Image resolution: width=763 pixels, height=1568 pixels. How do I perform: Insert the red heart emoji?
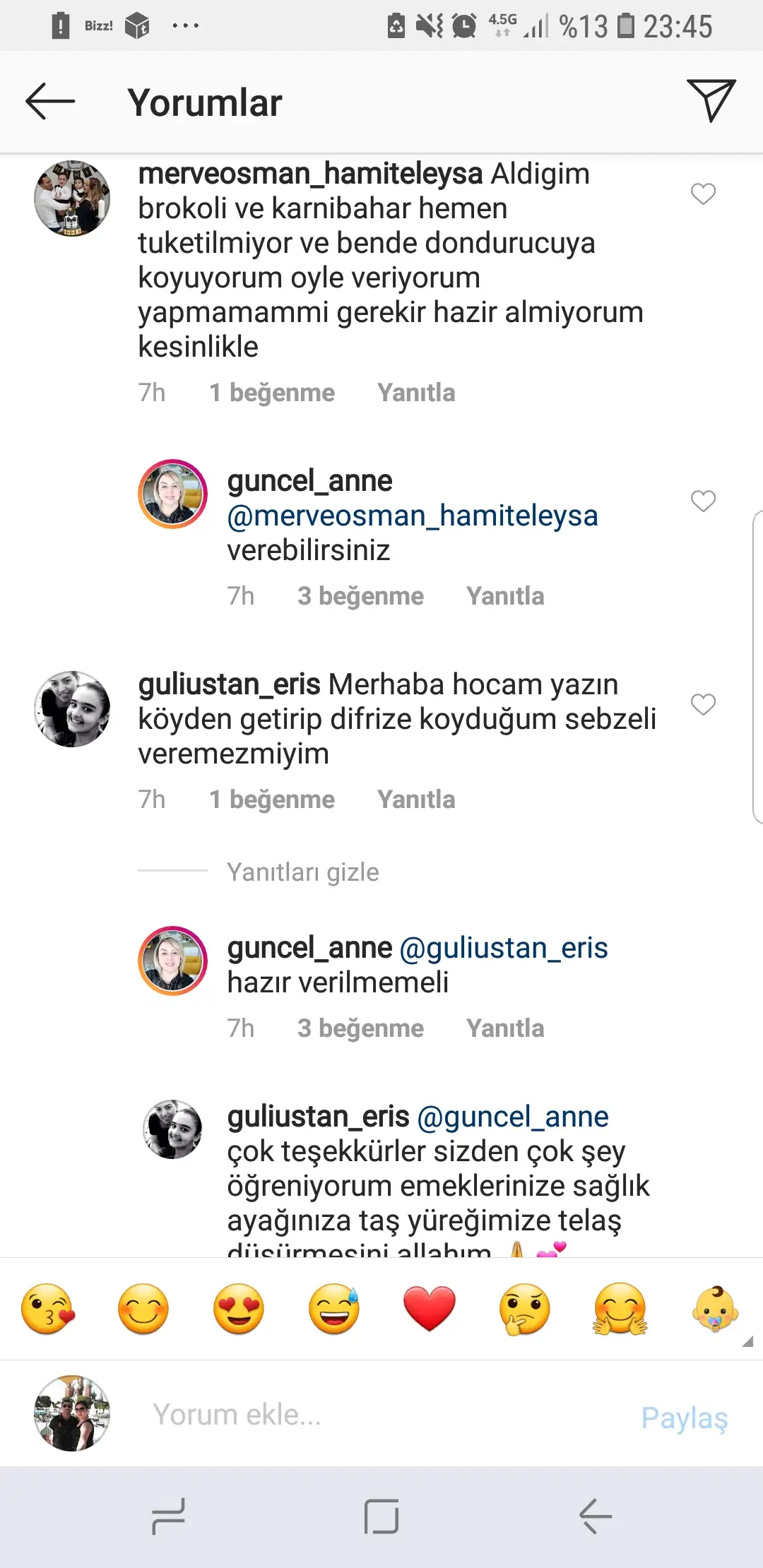coord(430,1308)
